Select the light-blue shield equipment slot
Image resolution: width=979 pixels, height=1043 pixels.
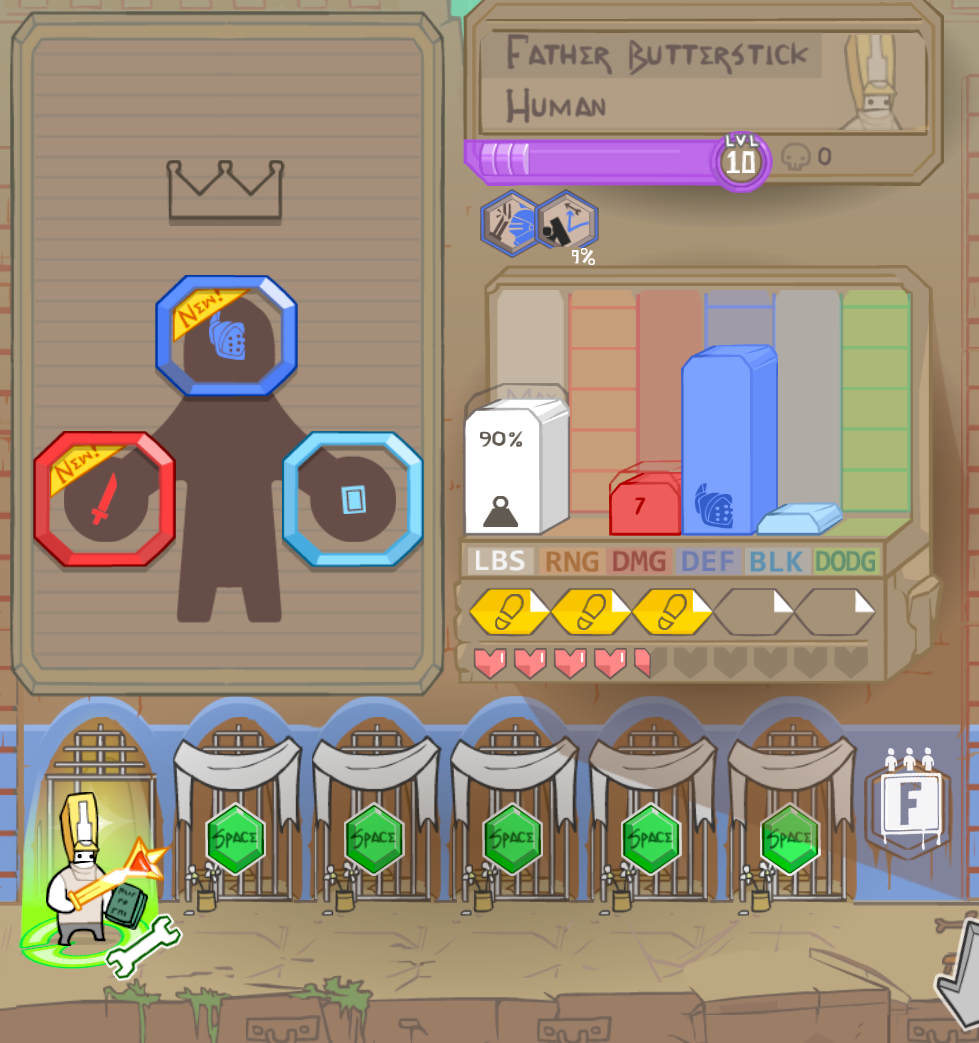tap(352, 498)
